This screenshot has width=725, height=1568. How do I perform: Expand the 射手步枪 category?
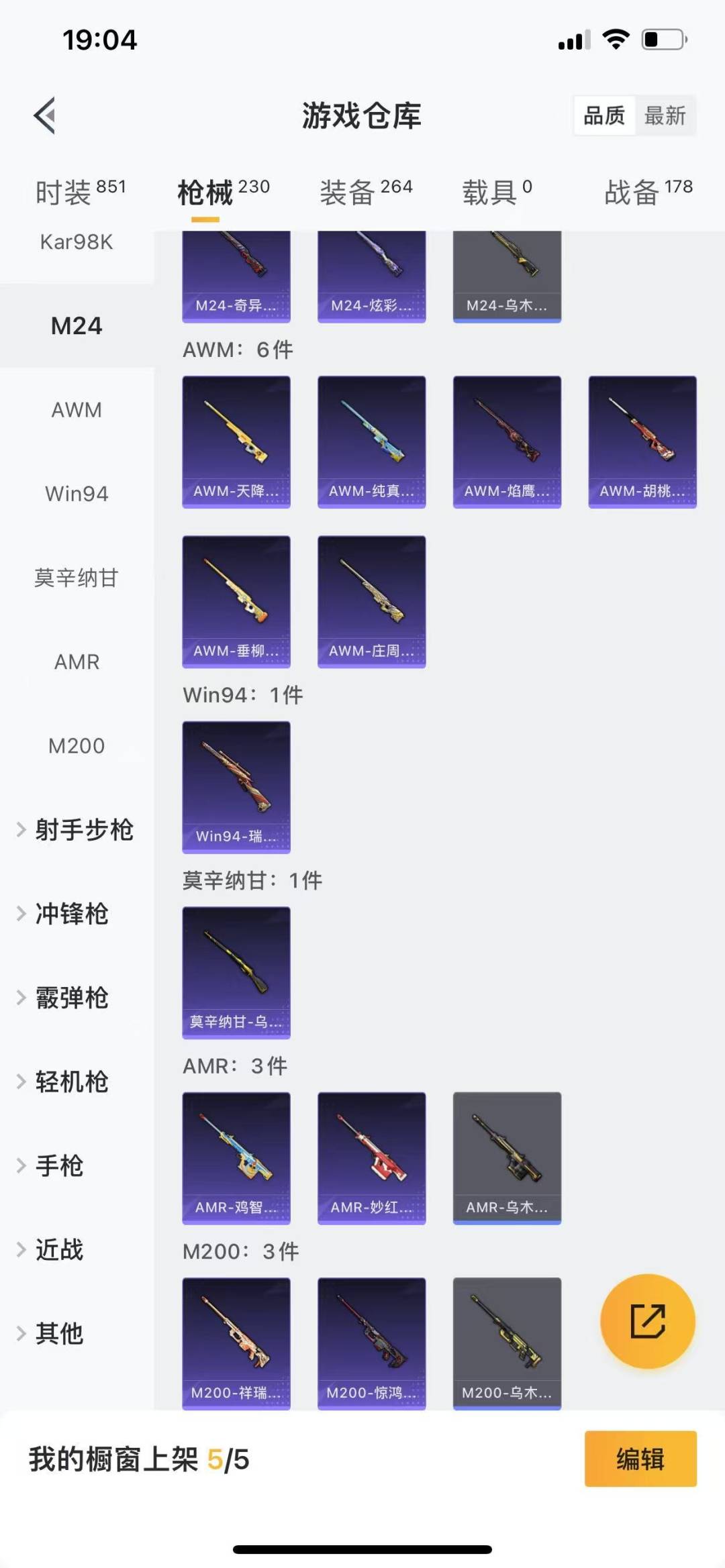77,830
